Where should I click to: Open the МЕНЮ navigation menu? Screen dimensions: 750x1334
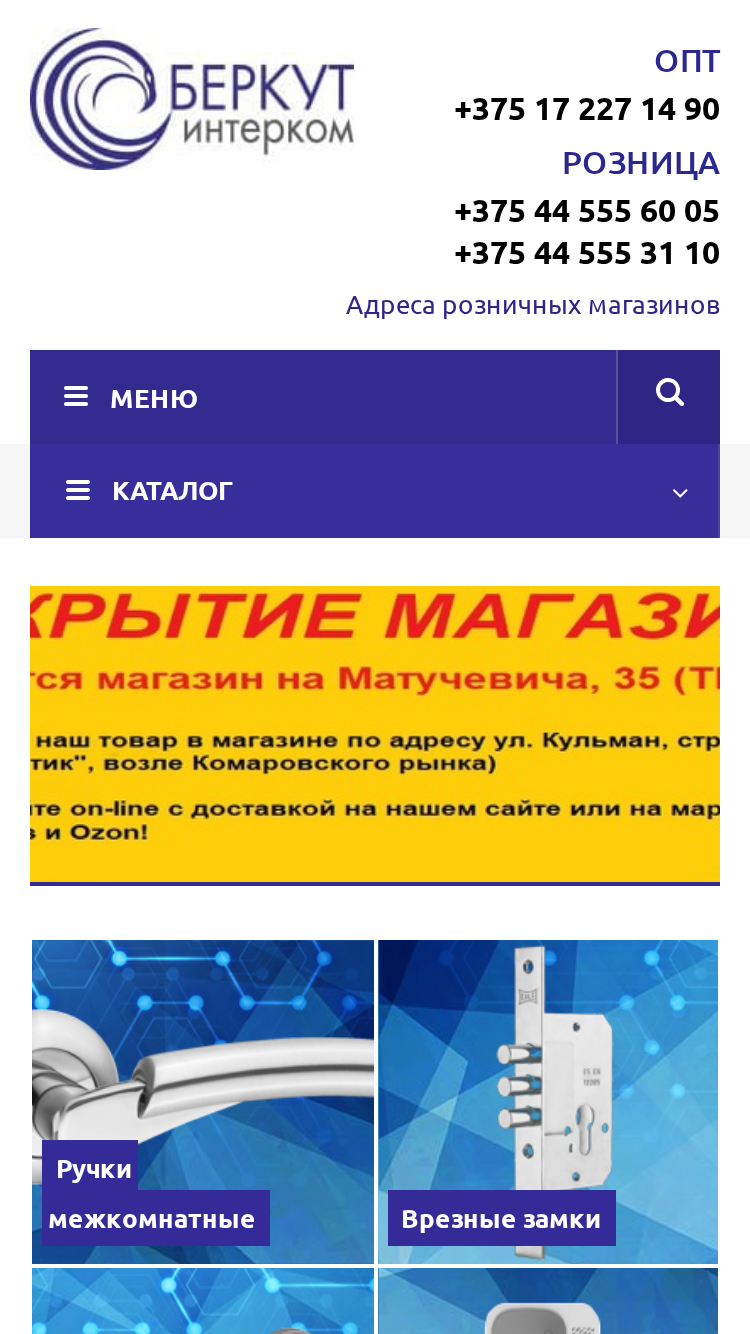(x=323, y=397)
